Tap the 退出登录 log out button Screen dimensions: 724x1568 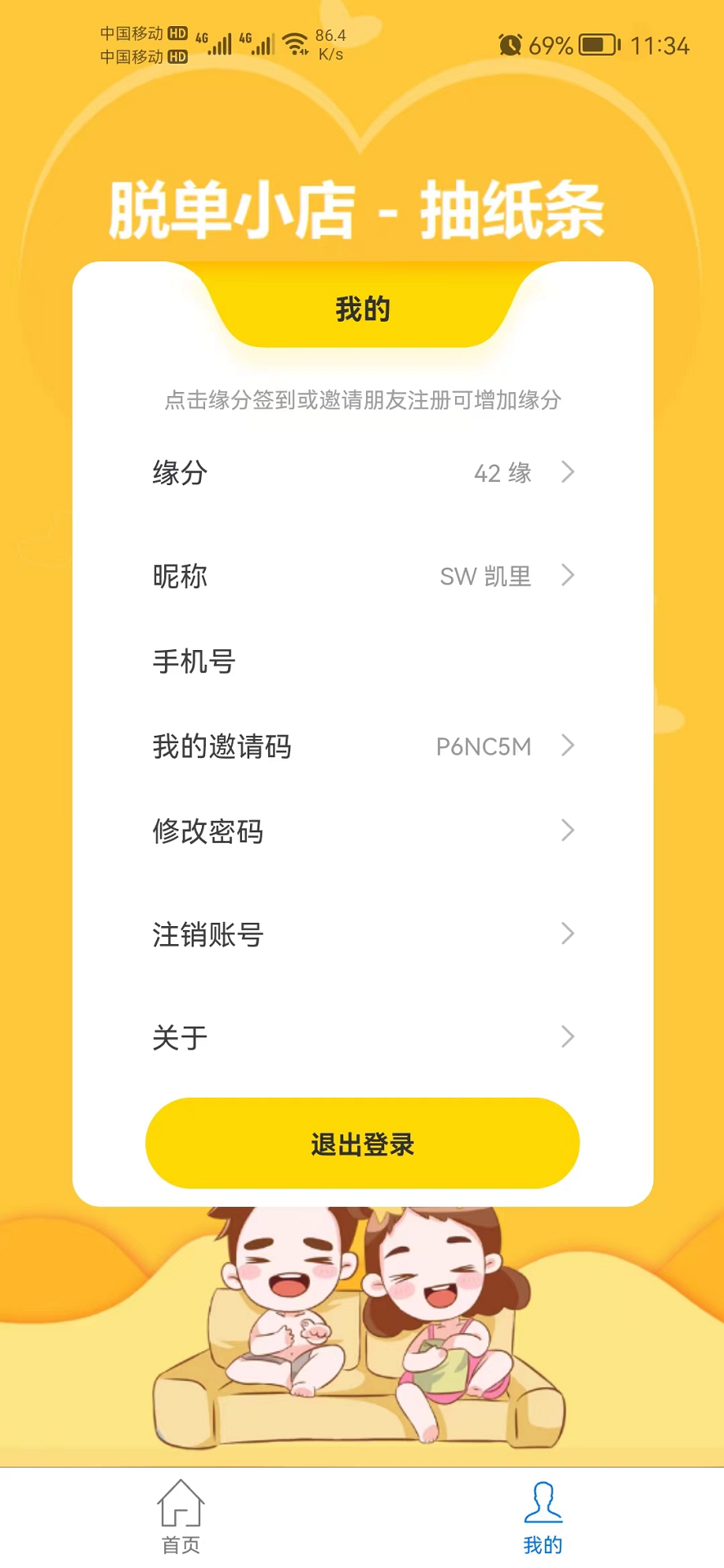coord(363,1143)
